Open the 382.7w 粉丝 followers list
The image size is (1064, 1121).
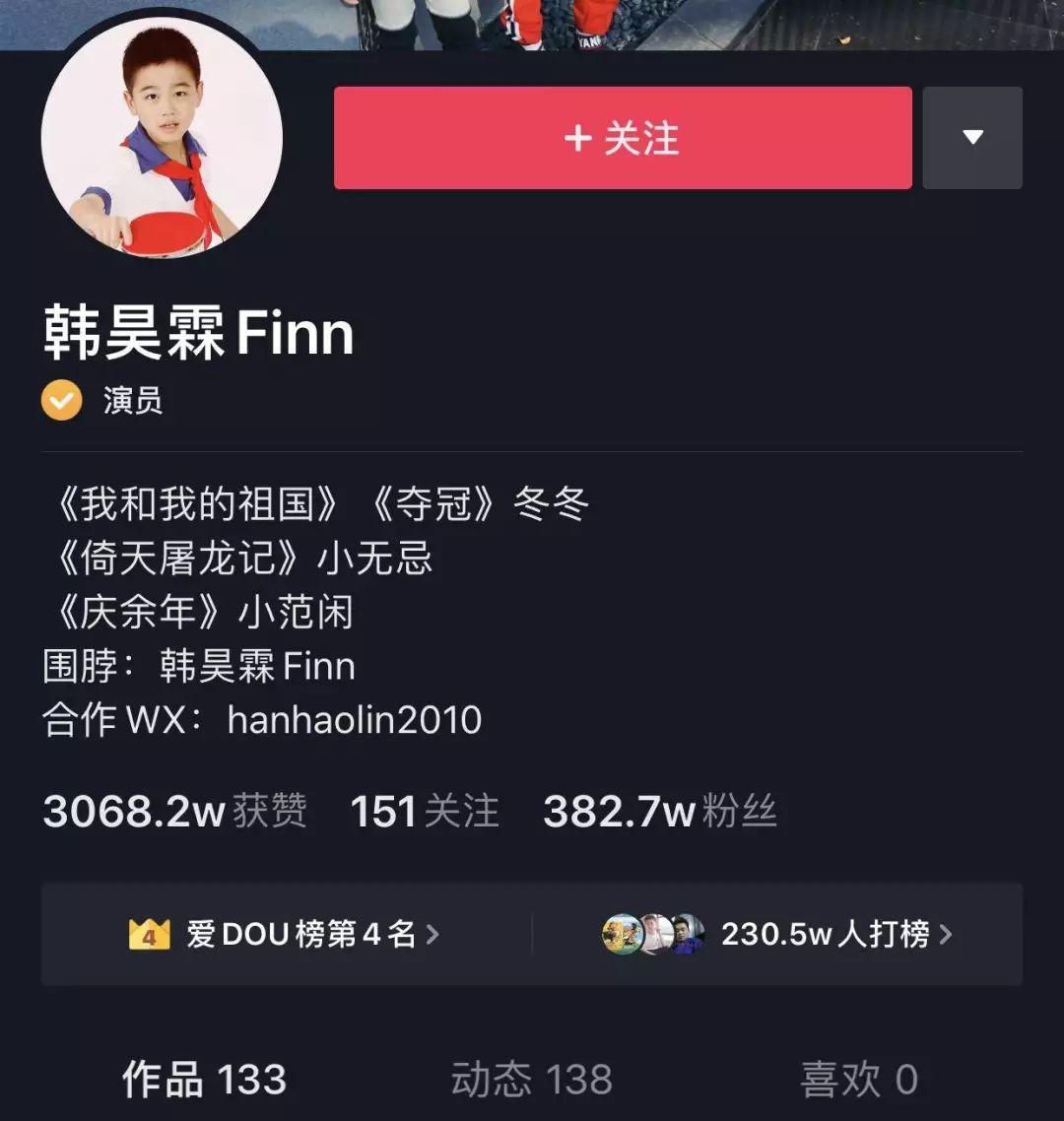coord(660,812)
